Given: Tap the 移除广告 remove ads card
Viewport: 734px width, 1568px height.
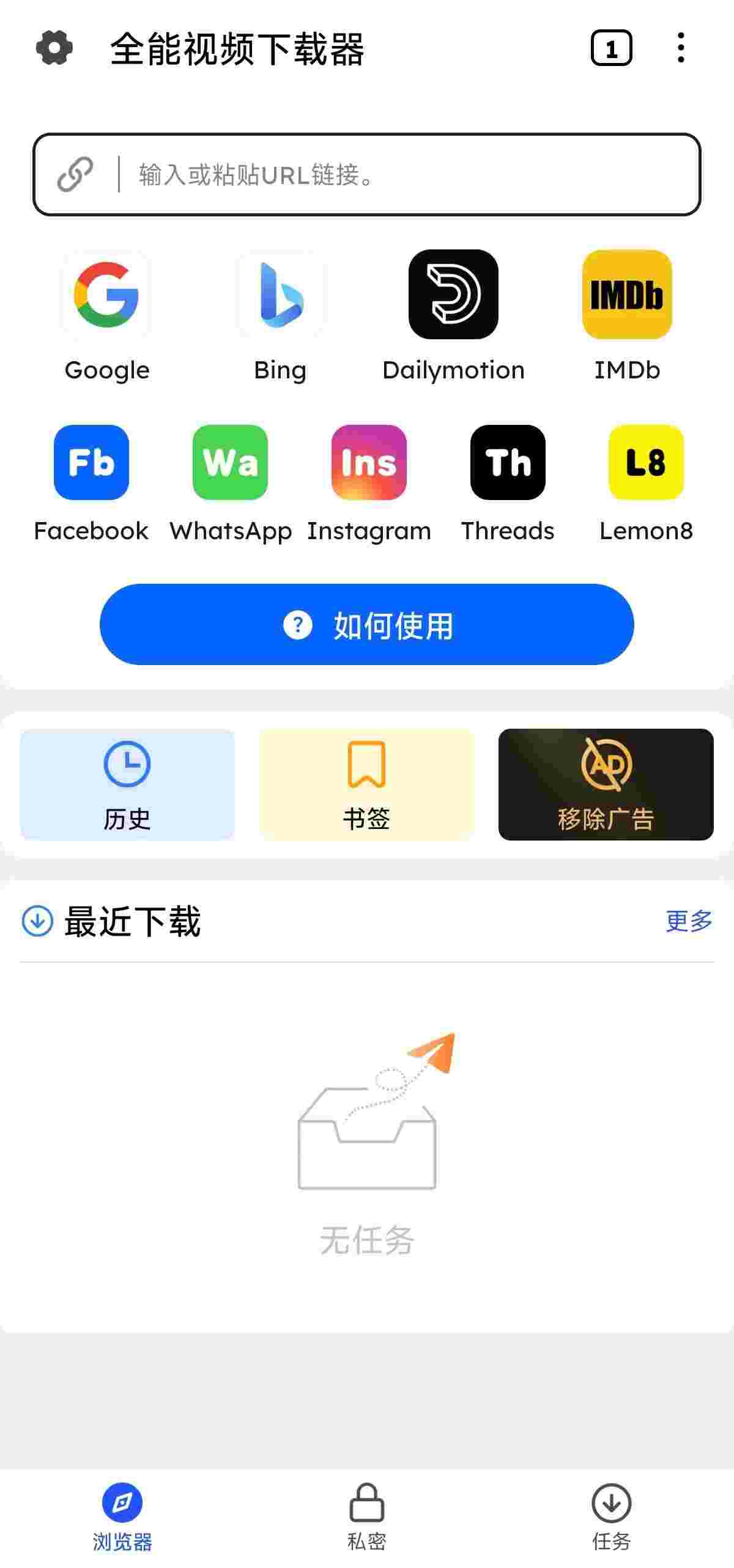Looking at the screenshot, I should tap(606, 784).
